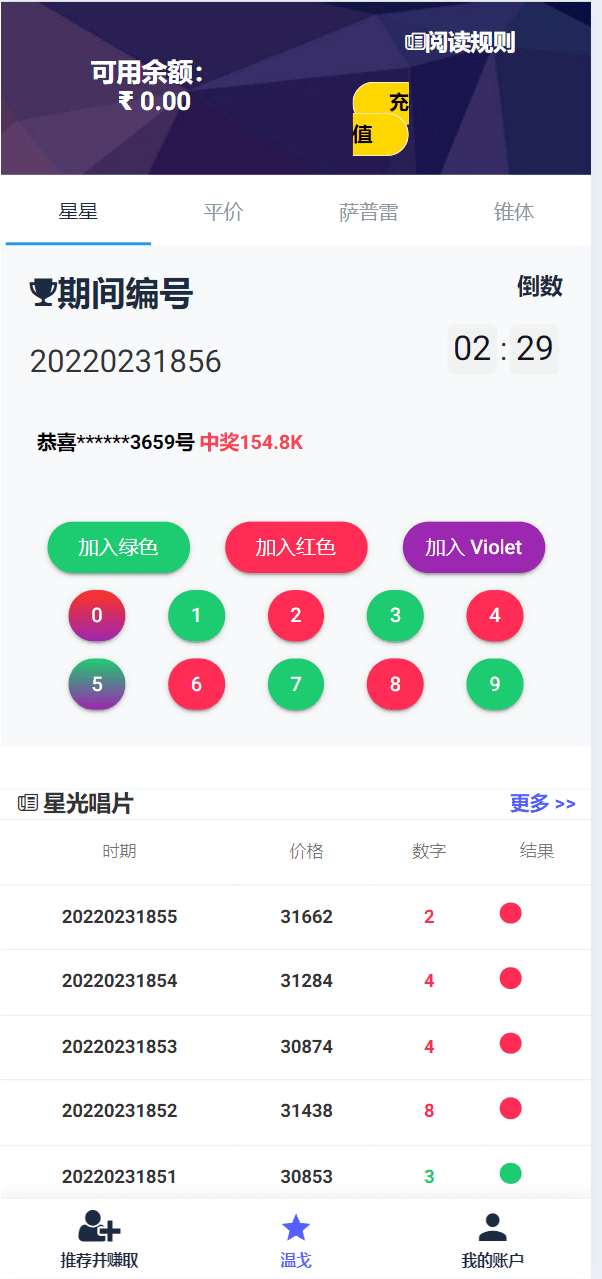The height and width of the screenshot is (1279, 602).
Task: Tap the yellow 充值 recharge button
Action: pos(381,119)
